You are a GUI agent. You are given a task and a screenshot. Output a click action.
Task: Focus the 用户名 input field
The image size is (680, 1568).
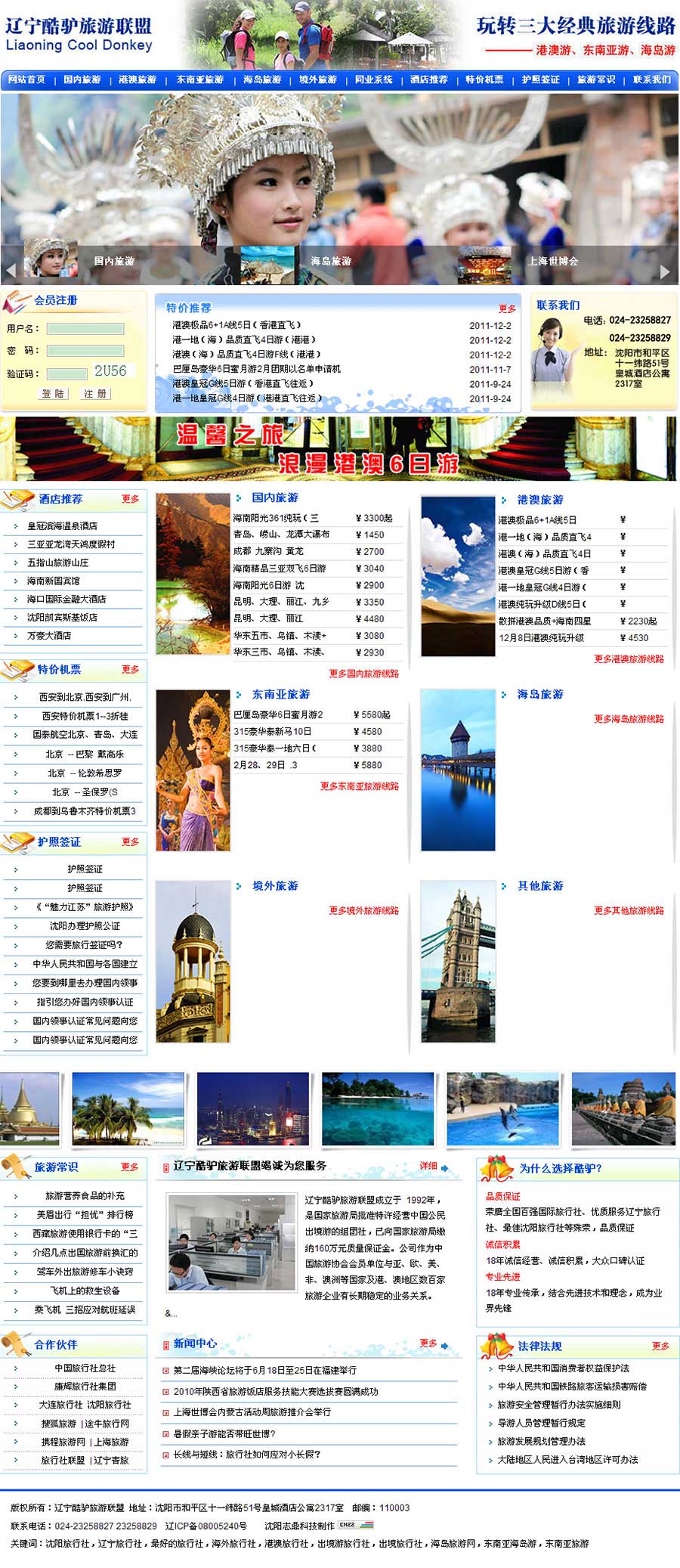(85, 329)
